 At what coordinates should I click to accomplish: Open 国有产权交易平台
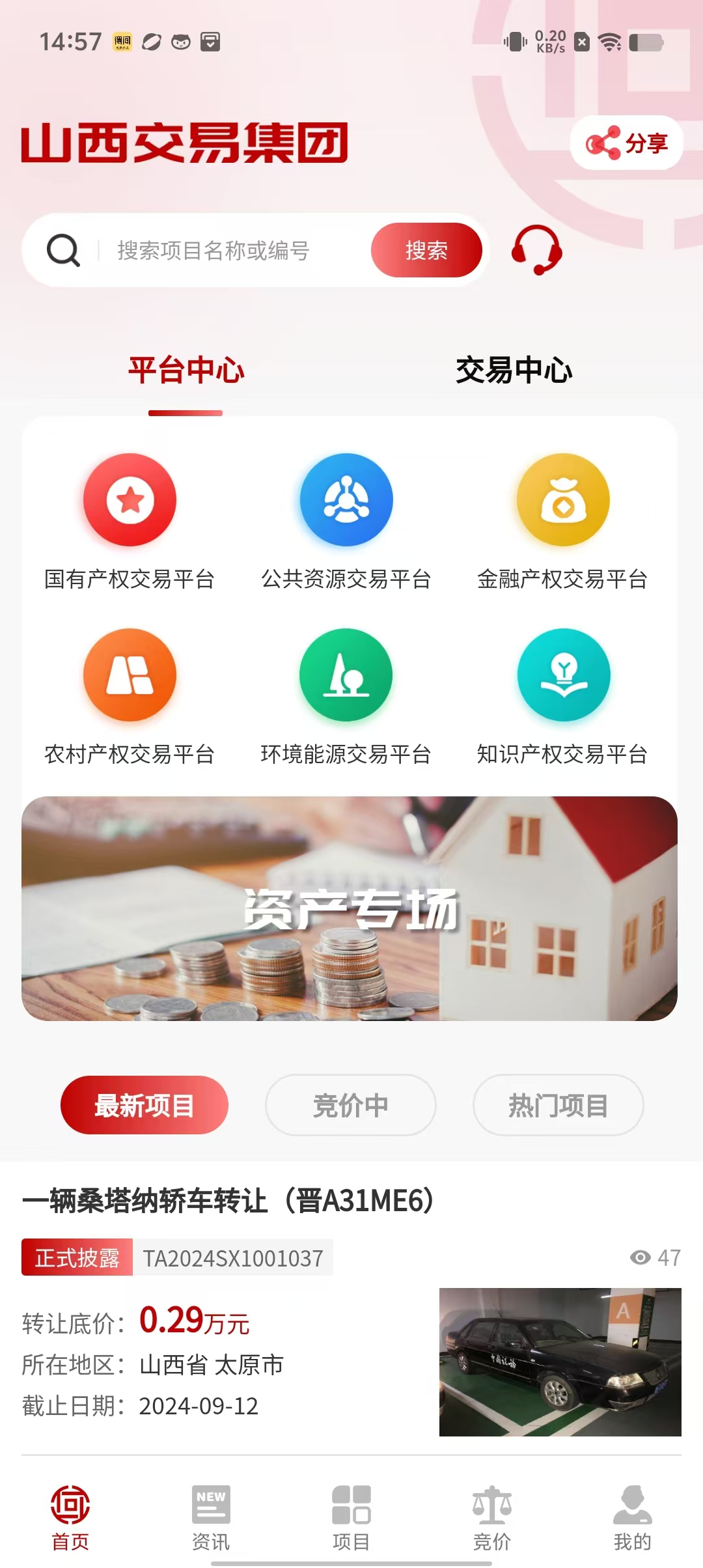[130, 521]
